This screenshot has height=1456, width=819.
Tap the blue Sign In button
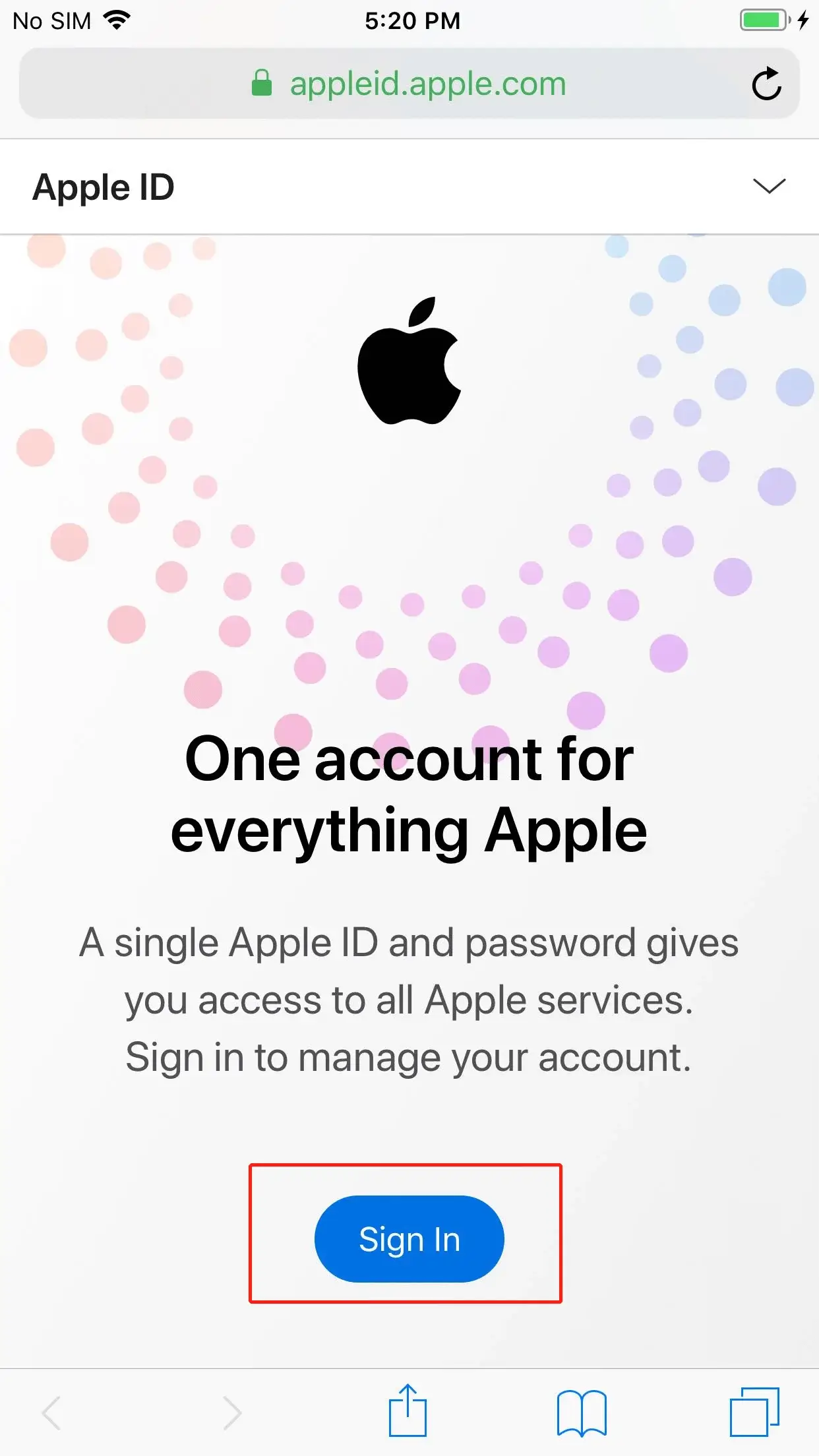coord(409,1239)
